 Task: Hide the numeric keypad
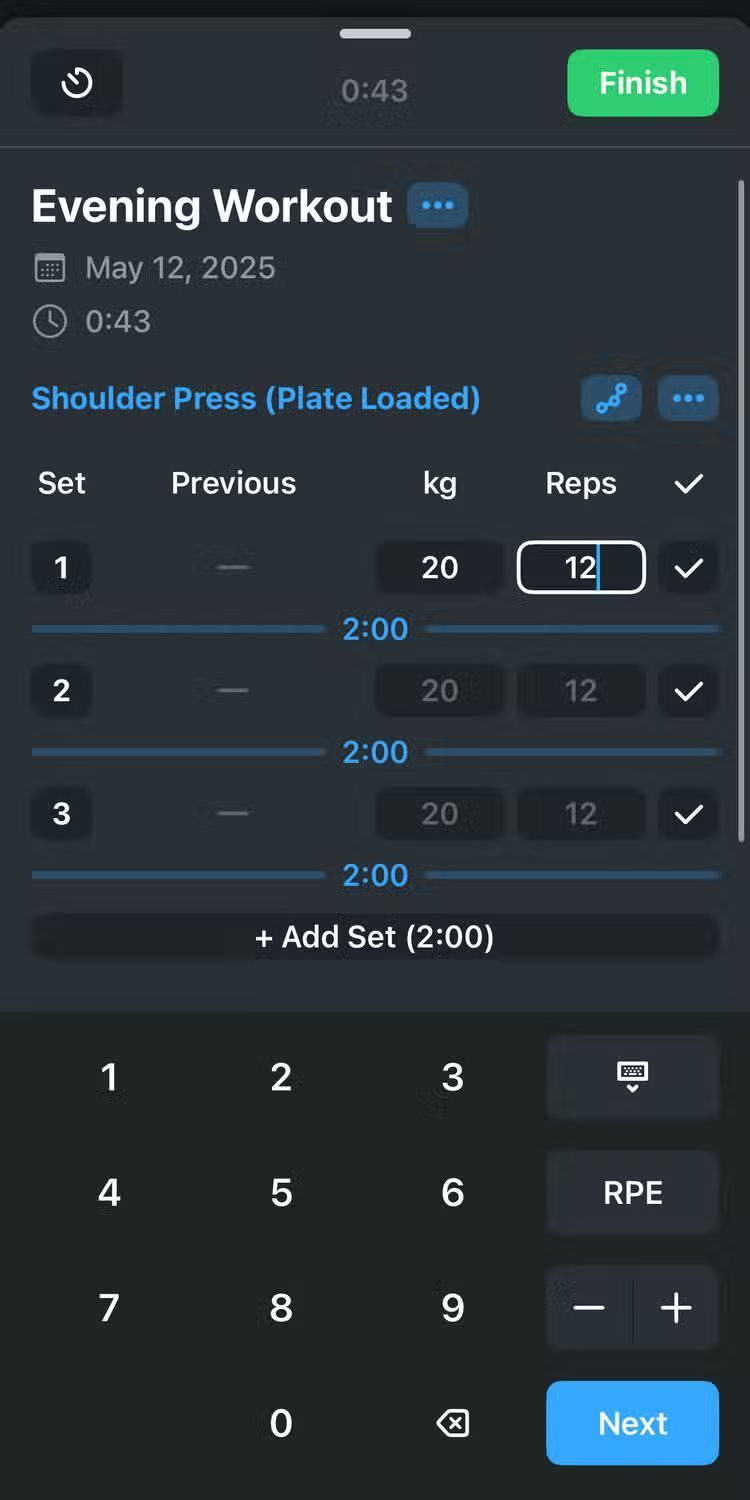click(632, 1077)
